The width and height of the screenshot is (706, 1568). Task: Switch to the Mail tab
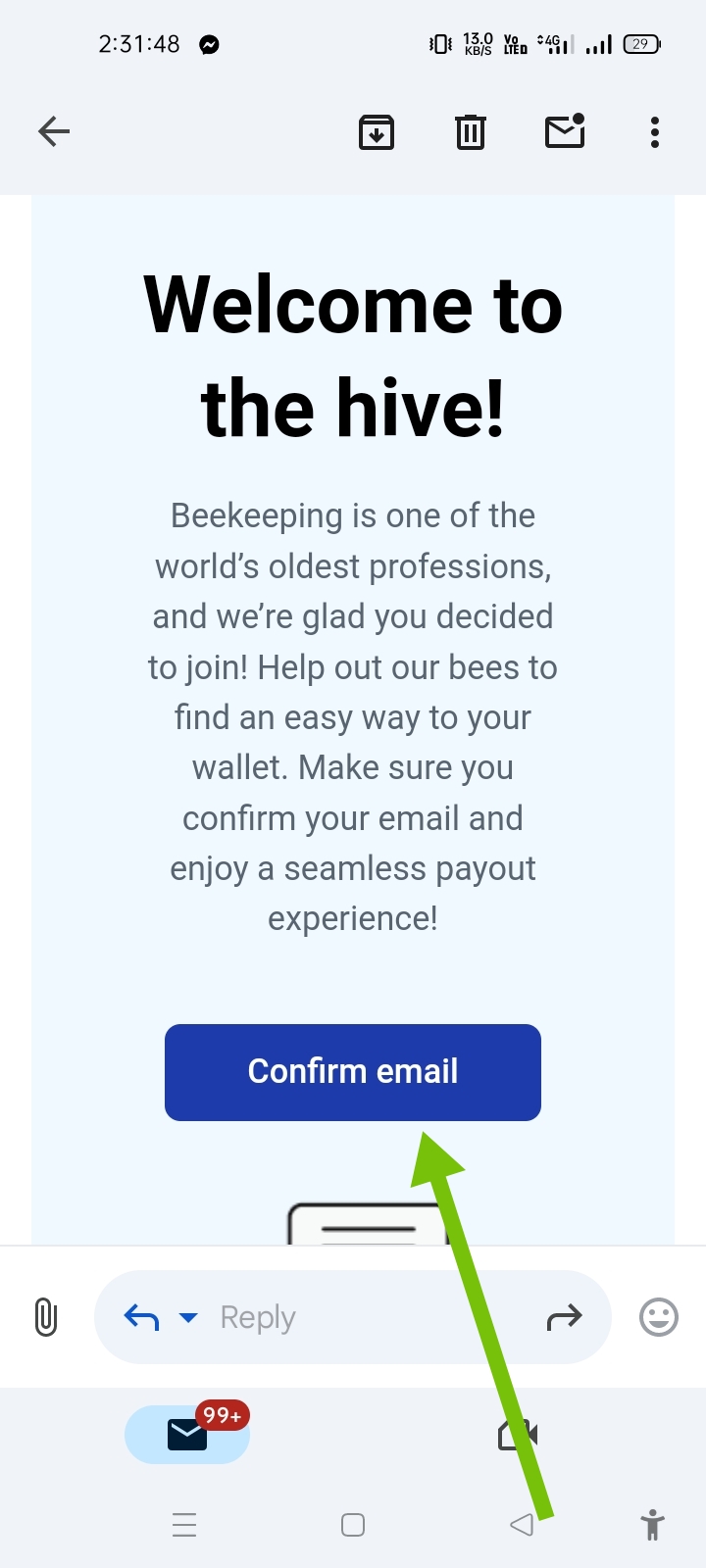coord(187,1435)
